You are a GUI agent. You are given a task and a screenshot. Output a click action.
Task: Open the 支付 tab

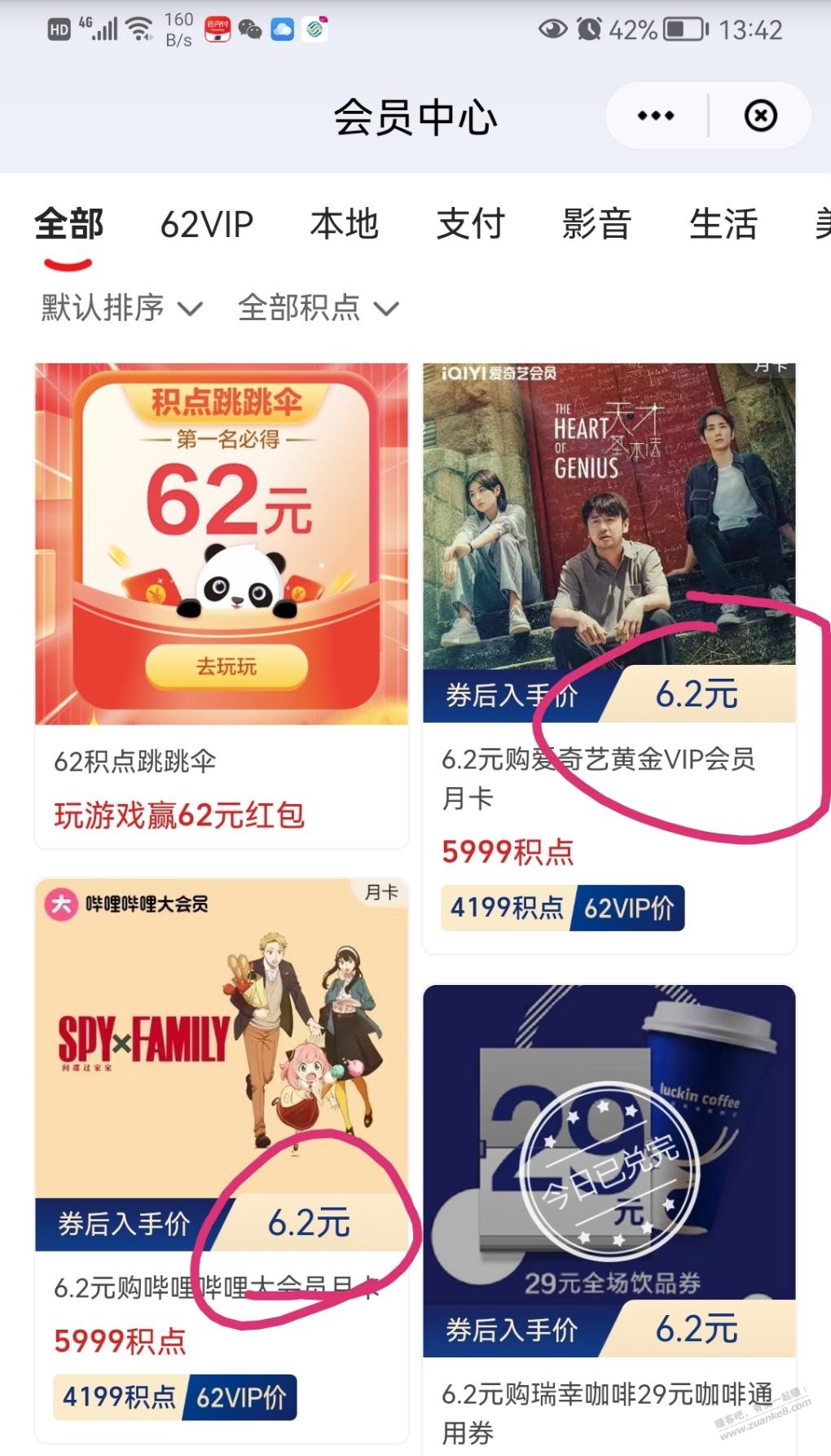point(471,224)
